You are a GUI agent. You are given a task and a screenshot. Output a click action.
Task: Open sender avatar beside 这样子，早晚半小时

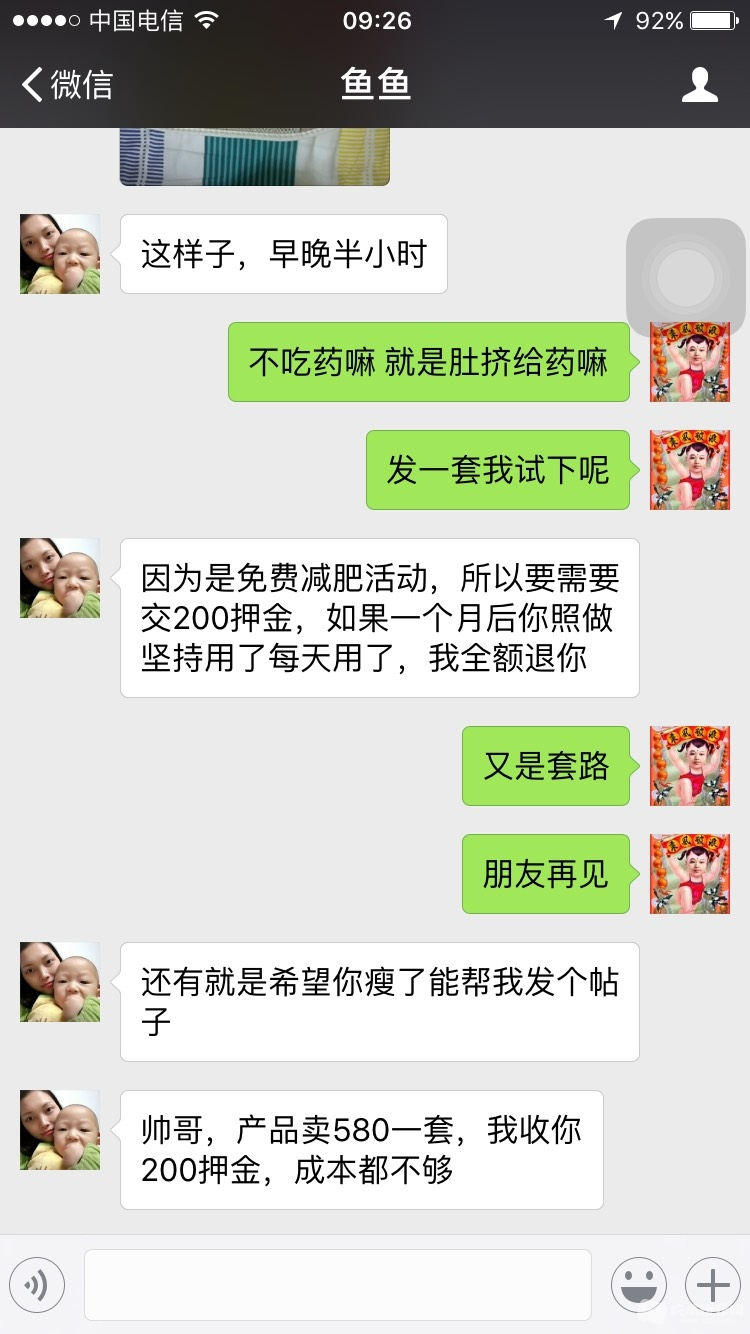pos(60,254)
